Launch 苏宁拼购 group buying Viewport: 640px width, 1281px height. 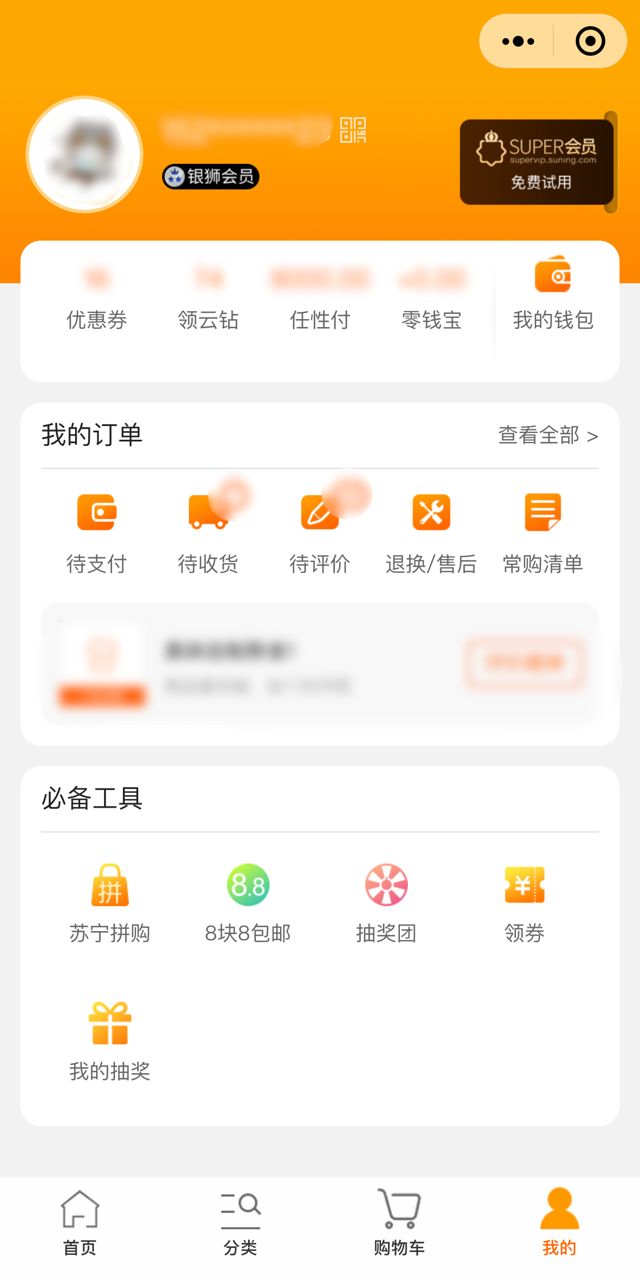pos(109,903)
